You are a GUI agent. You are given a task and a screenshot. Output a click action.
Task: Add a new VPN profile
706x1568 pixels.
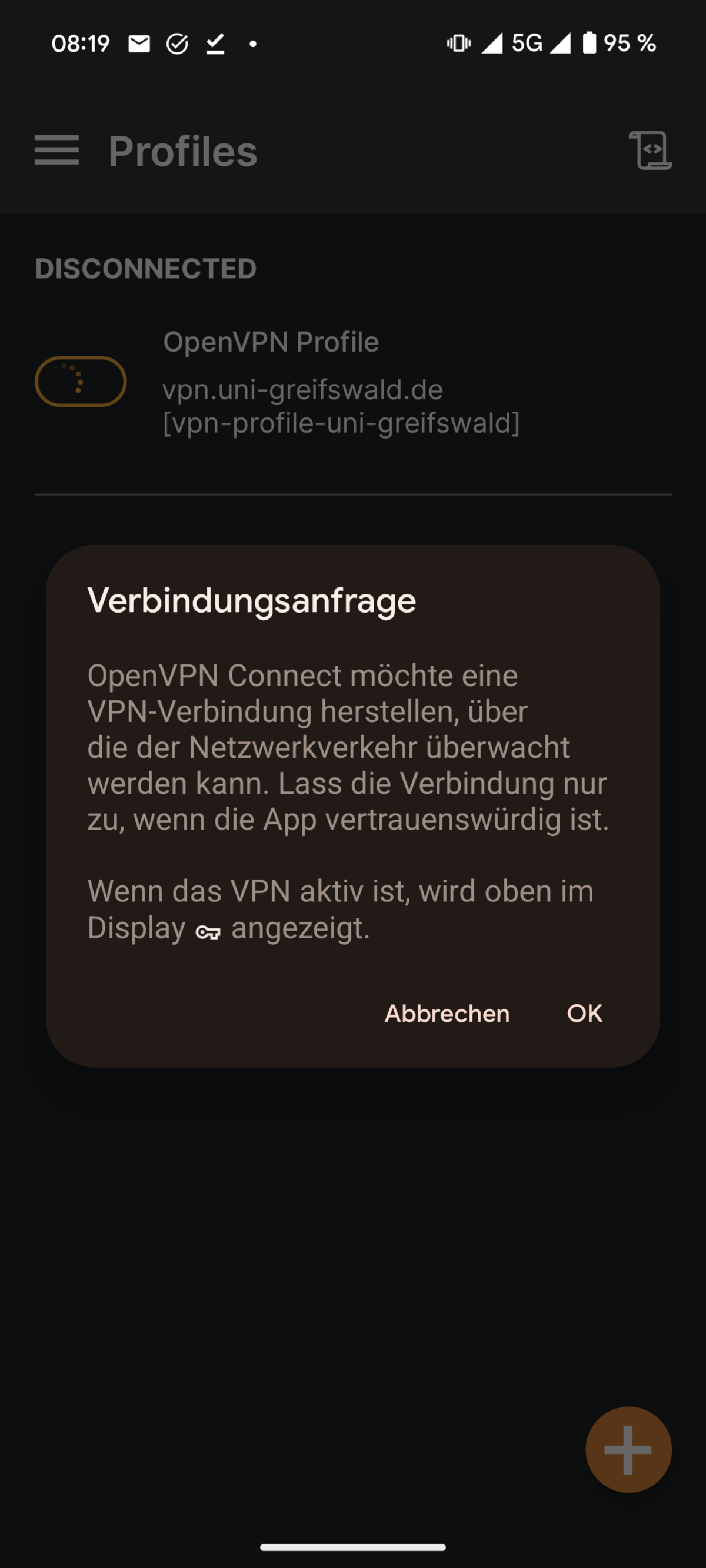click(x=628, y=1449)
